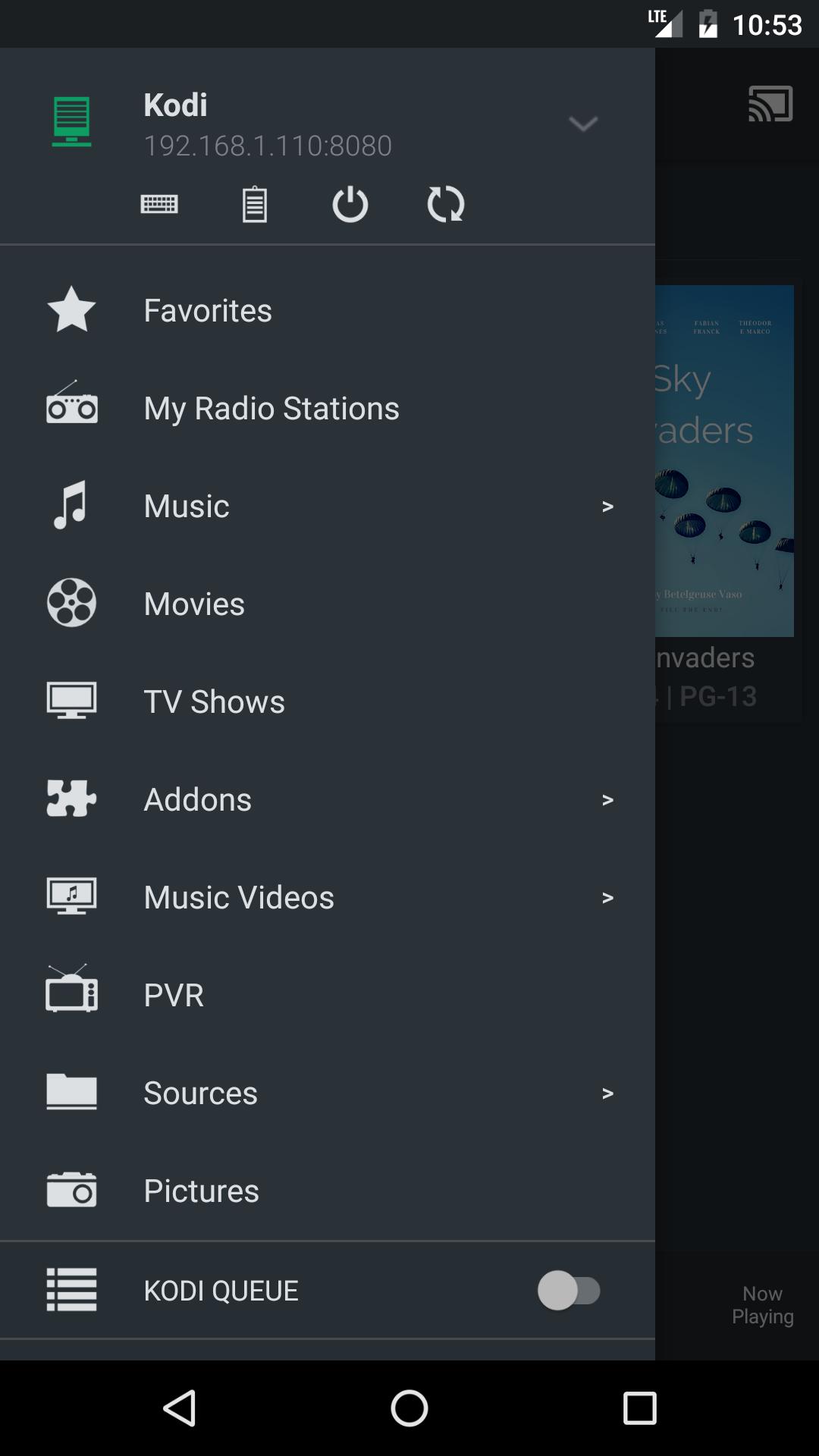Toggle the Kodi Queue switch
Screen dimensions: 819x1456
tap(569, 1290)
